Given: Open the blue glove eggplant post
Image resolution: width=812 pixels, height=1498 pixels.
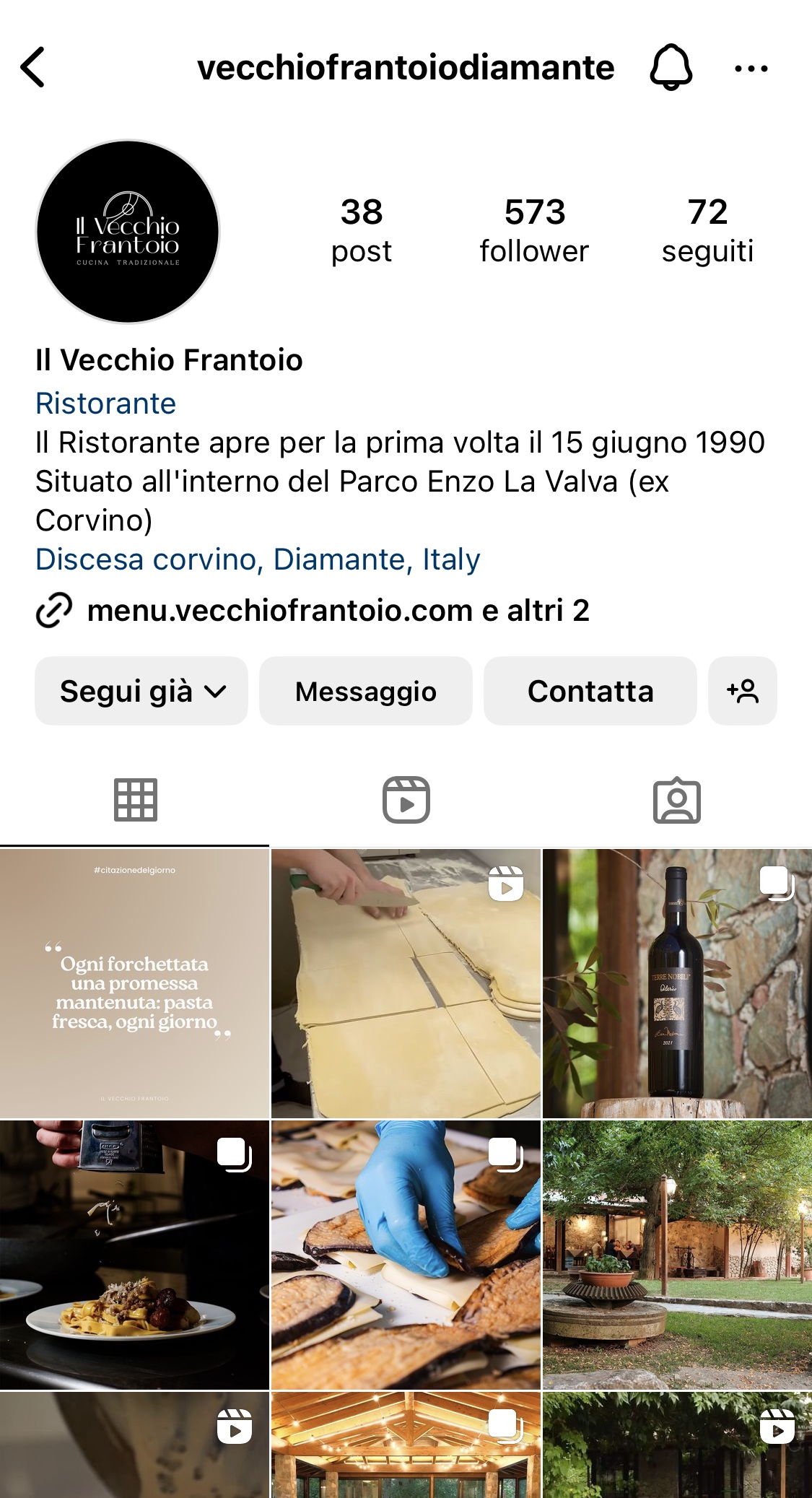Looking at the screenshot, I should point(406,1255).
